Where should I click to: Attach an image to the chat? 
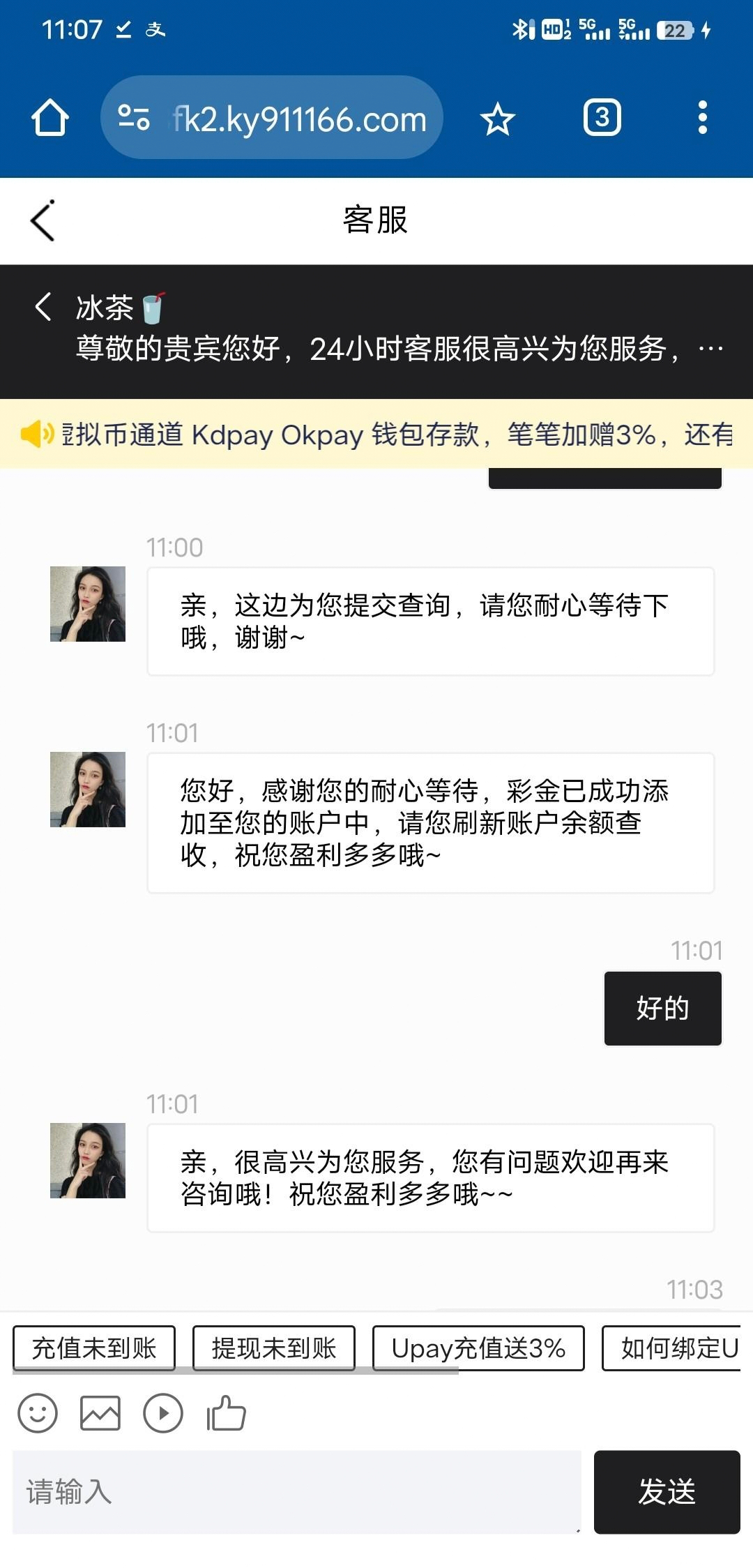point(100,1413)
